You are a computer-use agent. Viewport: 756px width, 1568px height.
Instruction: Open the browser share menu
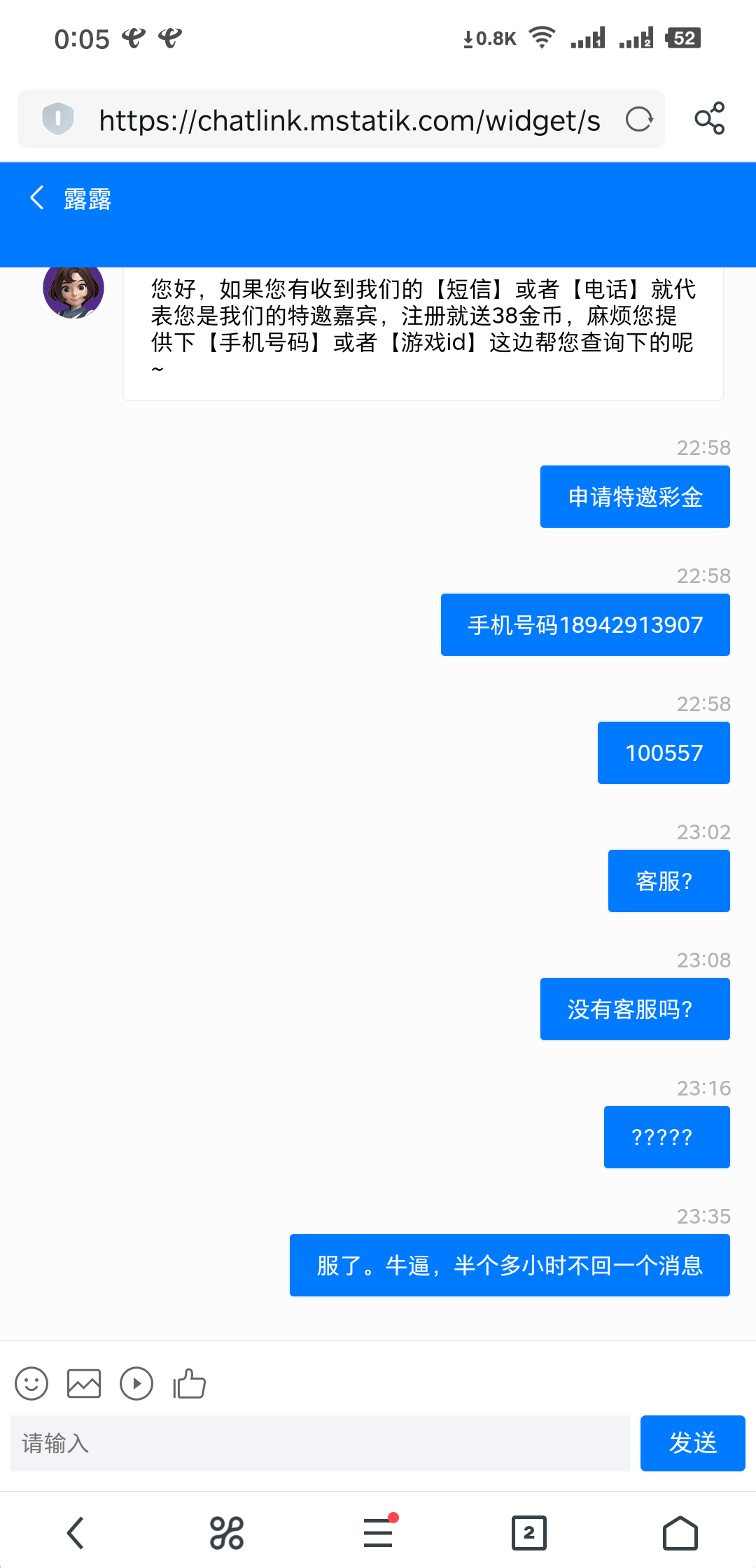709,118
